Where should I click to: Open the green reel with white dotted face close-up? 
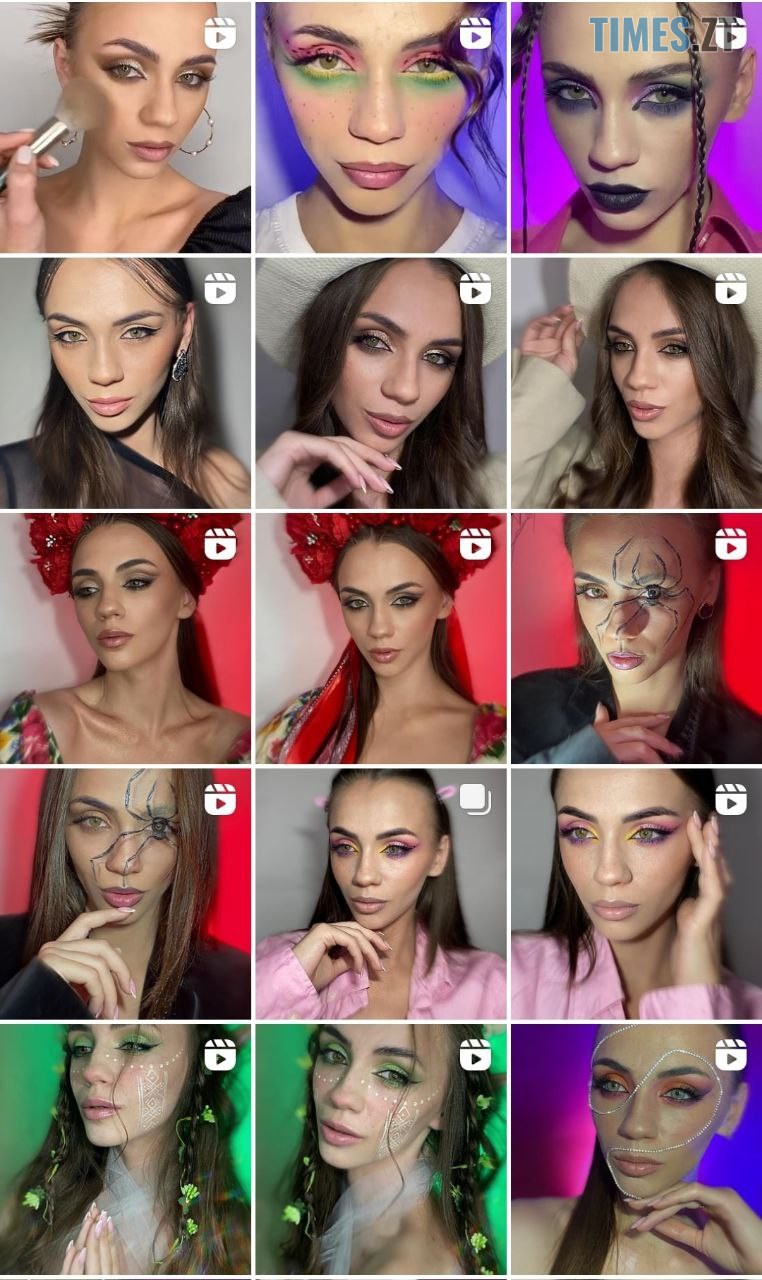380,1150
